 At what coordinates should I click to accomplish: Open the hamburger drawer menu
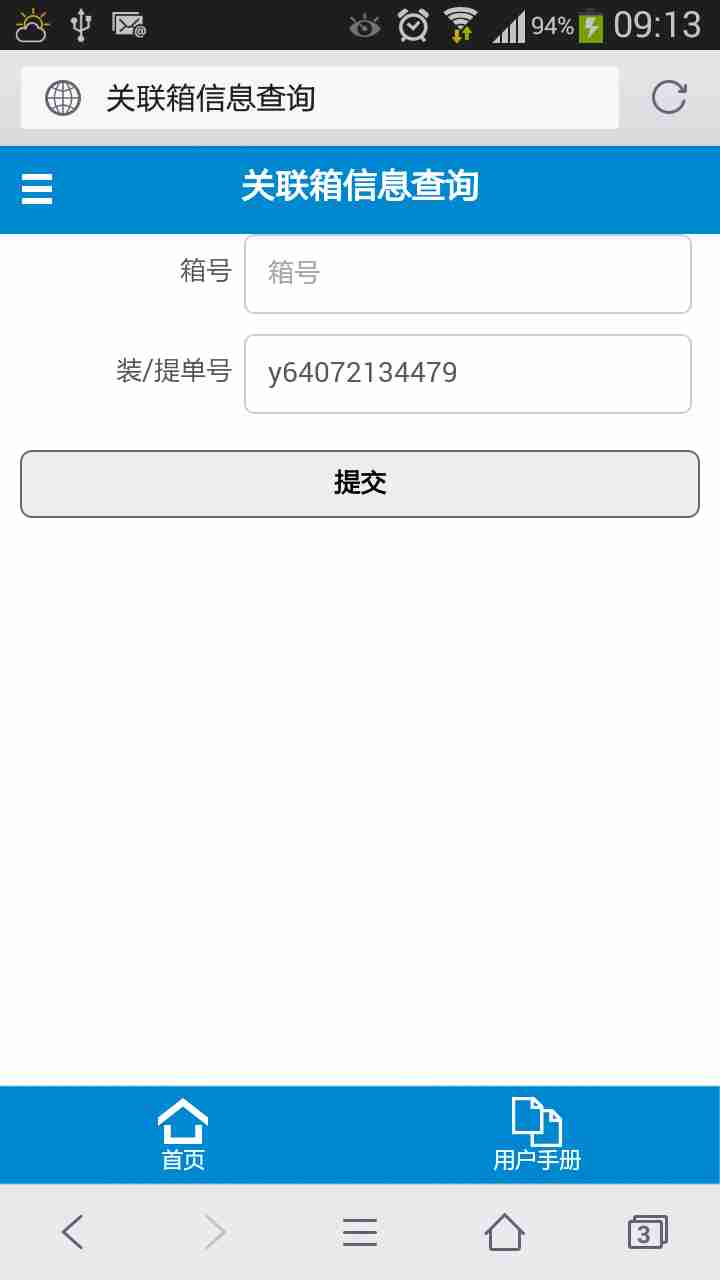pyautogui.click(x=37, y=188)
